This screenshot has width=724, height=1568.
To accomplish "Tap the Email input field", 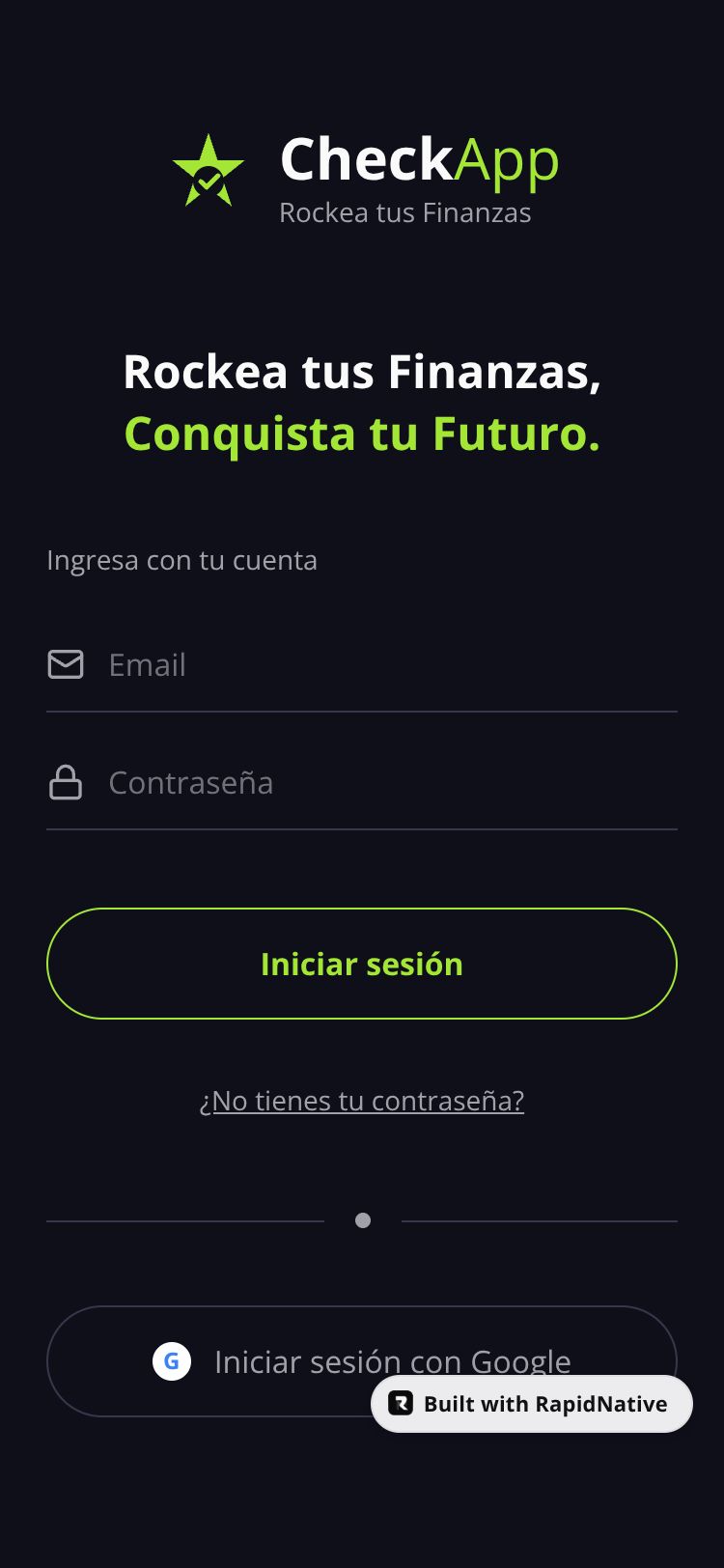I will [386, 665].
